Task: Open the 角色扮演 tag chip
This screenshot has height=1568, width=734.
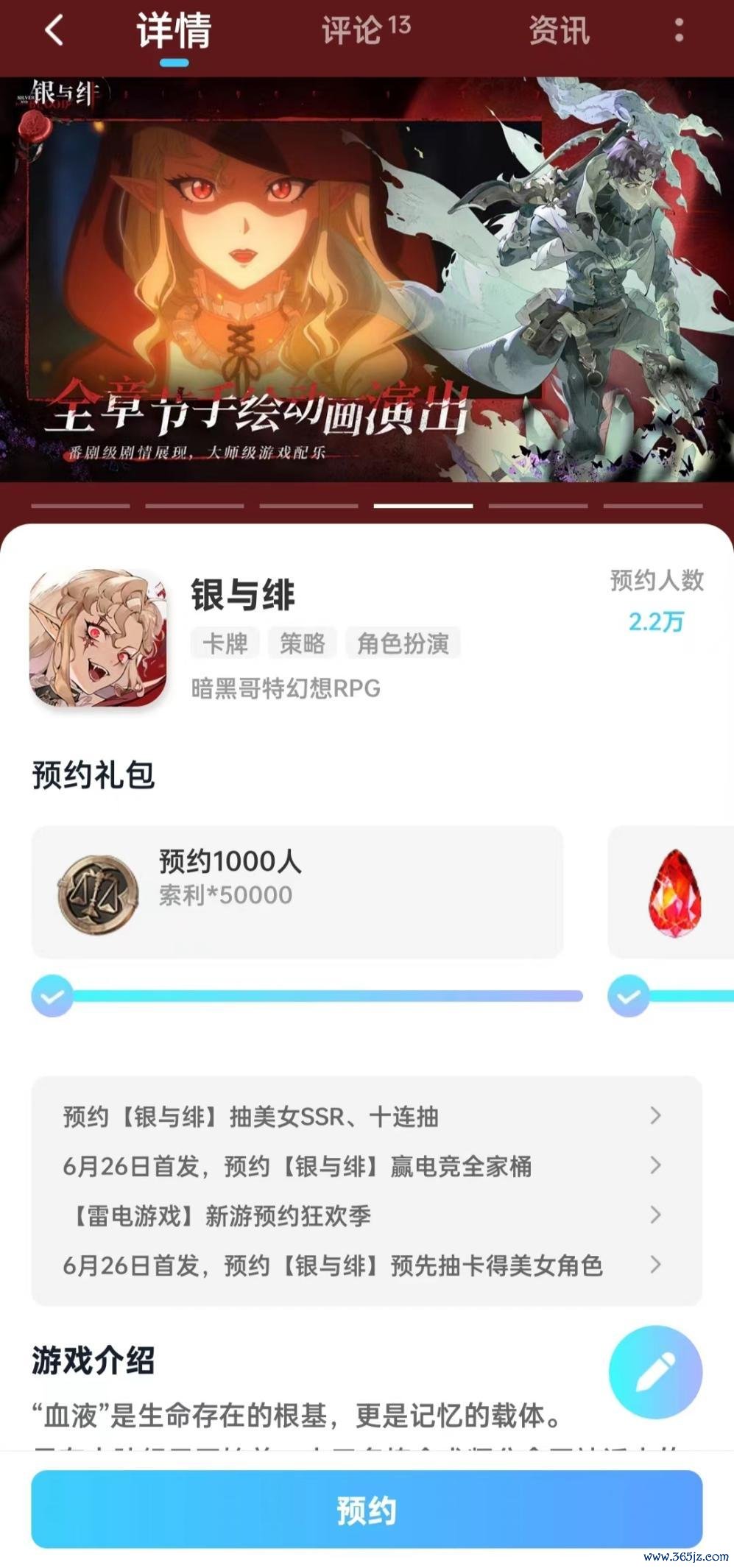Action: pos(403,643)
